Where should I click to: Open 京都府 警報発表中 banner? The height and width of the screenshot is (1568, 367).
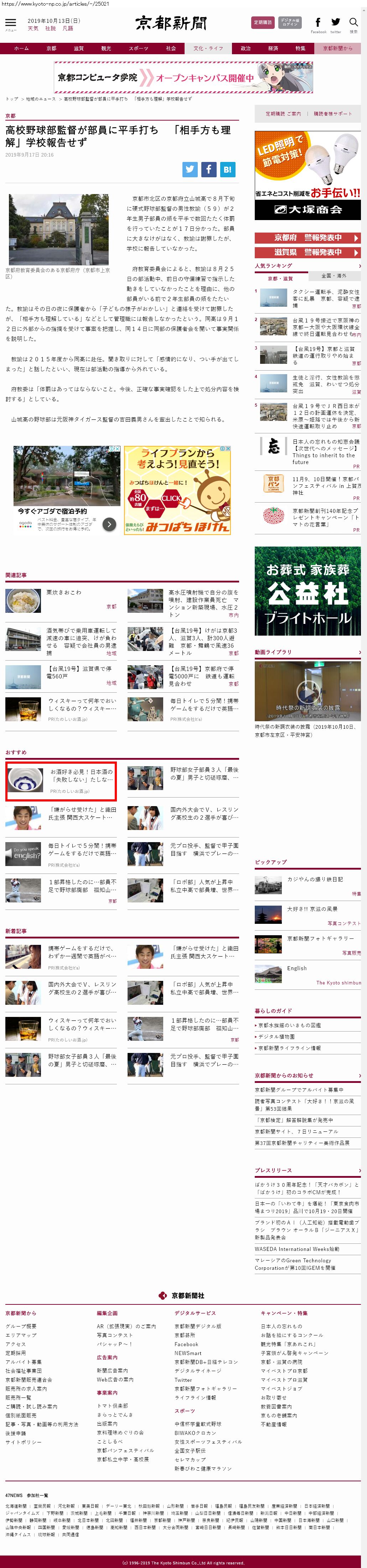pos(307,238)
